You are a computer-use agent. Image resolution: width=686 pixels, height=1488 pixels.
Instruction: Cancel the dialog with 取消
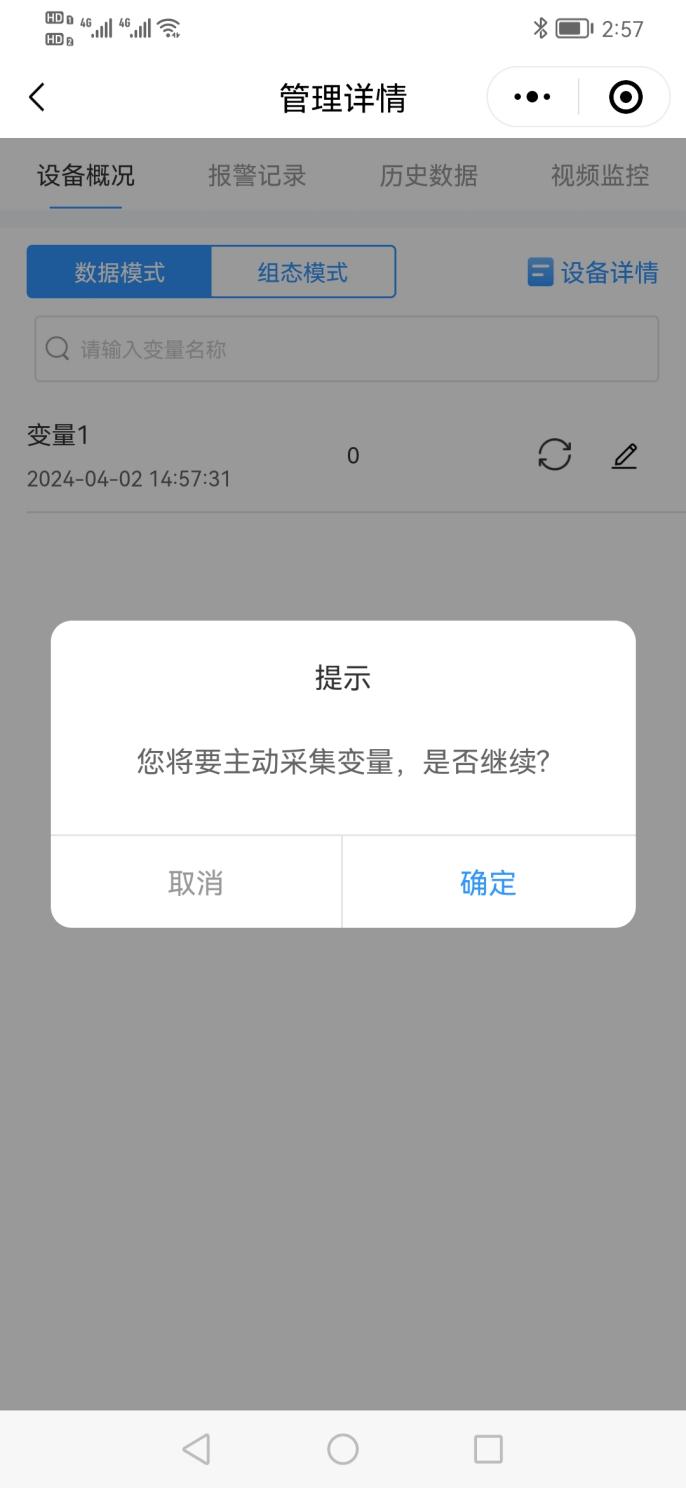point(196,883)
